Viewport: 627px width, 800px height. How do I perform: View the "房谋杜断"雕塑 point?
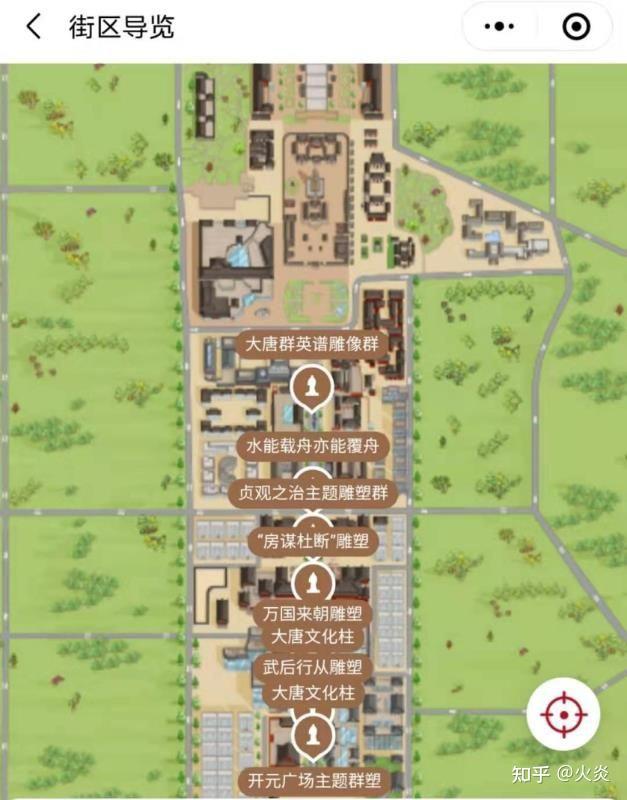click(x=313, y=542)
